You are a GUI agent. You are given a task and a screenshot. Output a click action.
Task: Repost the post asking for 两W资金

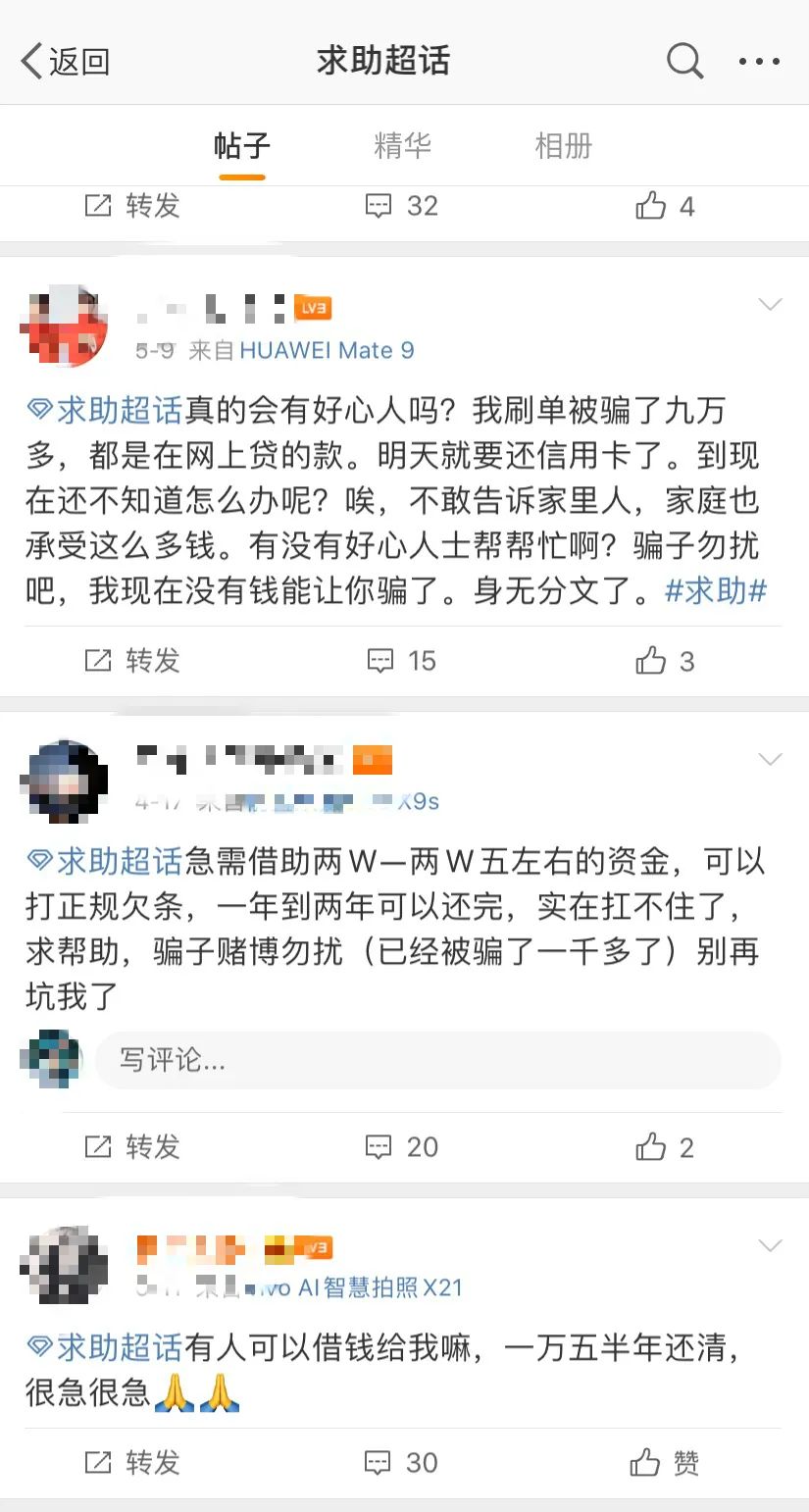click(132, 1147)
